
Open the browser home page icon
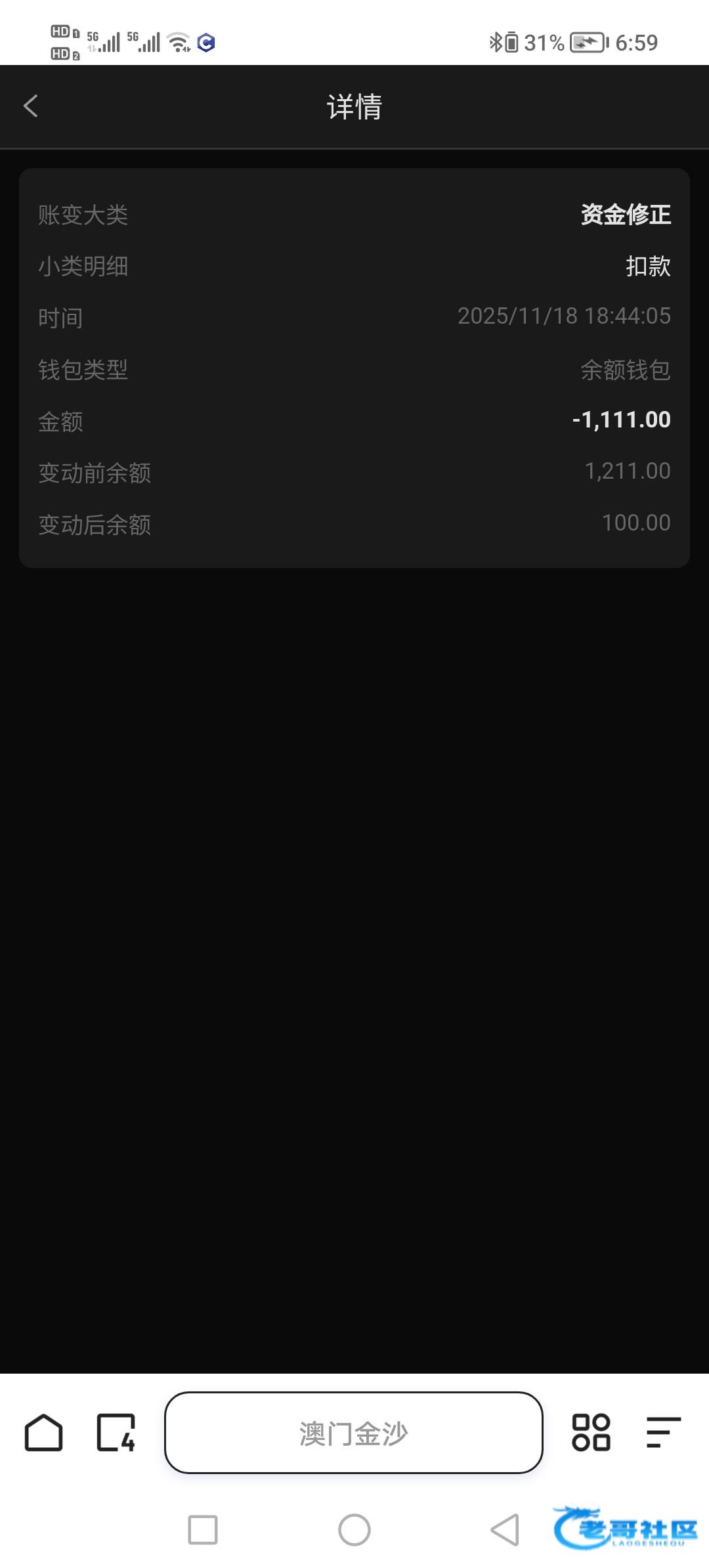tap(43, 1432)
